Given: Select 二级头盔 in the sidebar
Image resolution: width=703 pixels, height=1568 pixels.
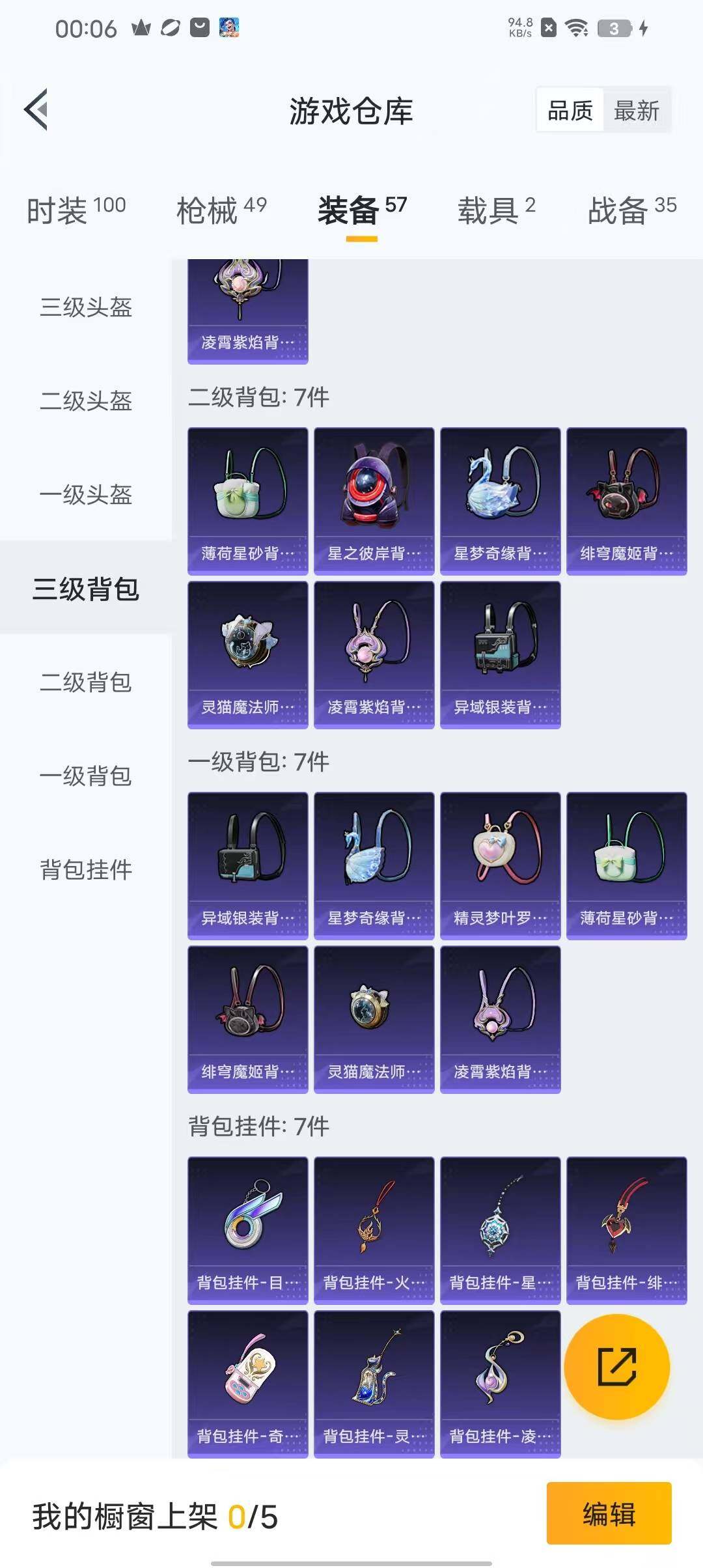Looking at the screenshot, I should point(86,400).
